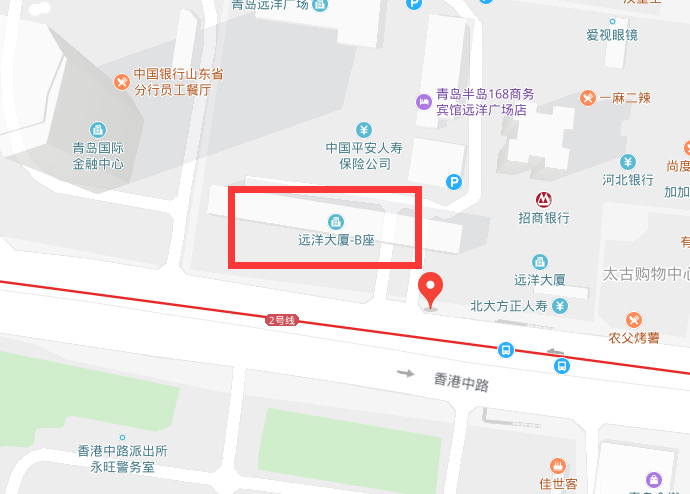
Task: Tap the 青岛半岛168商务宾馆 hotel marker
Action: tap(424, 101)
